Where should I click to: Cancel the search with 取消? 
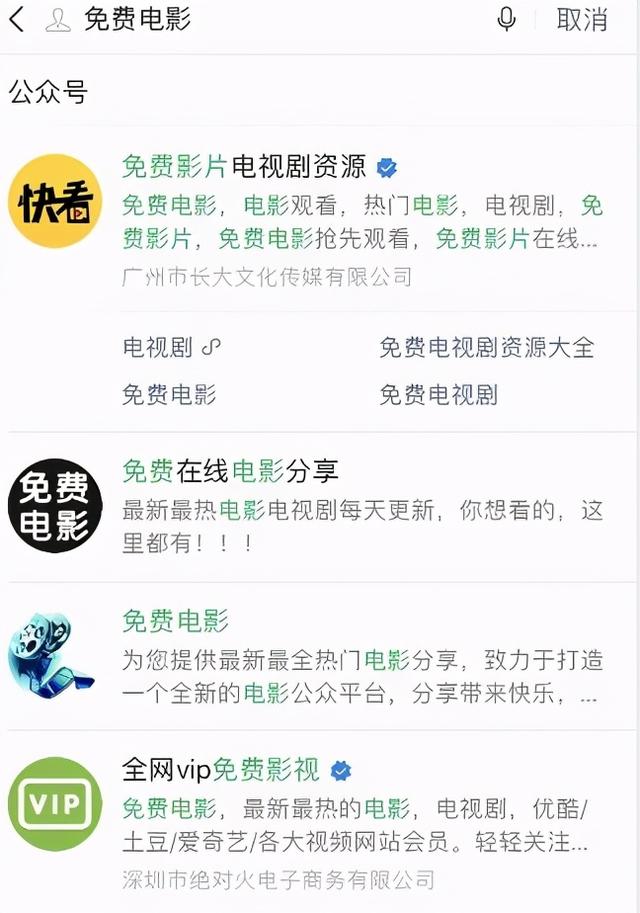582,20
